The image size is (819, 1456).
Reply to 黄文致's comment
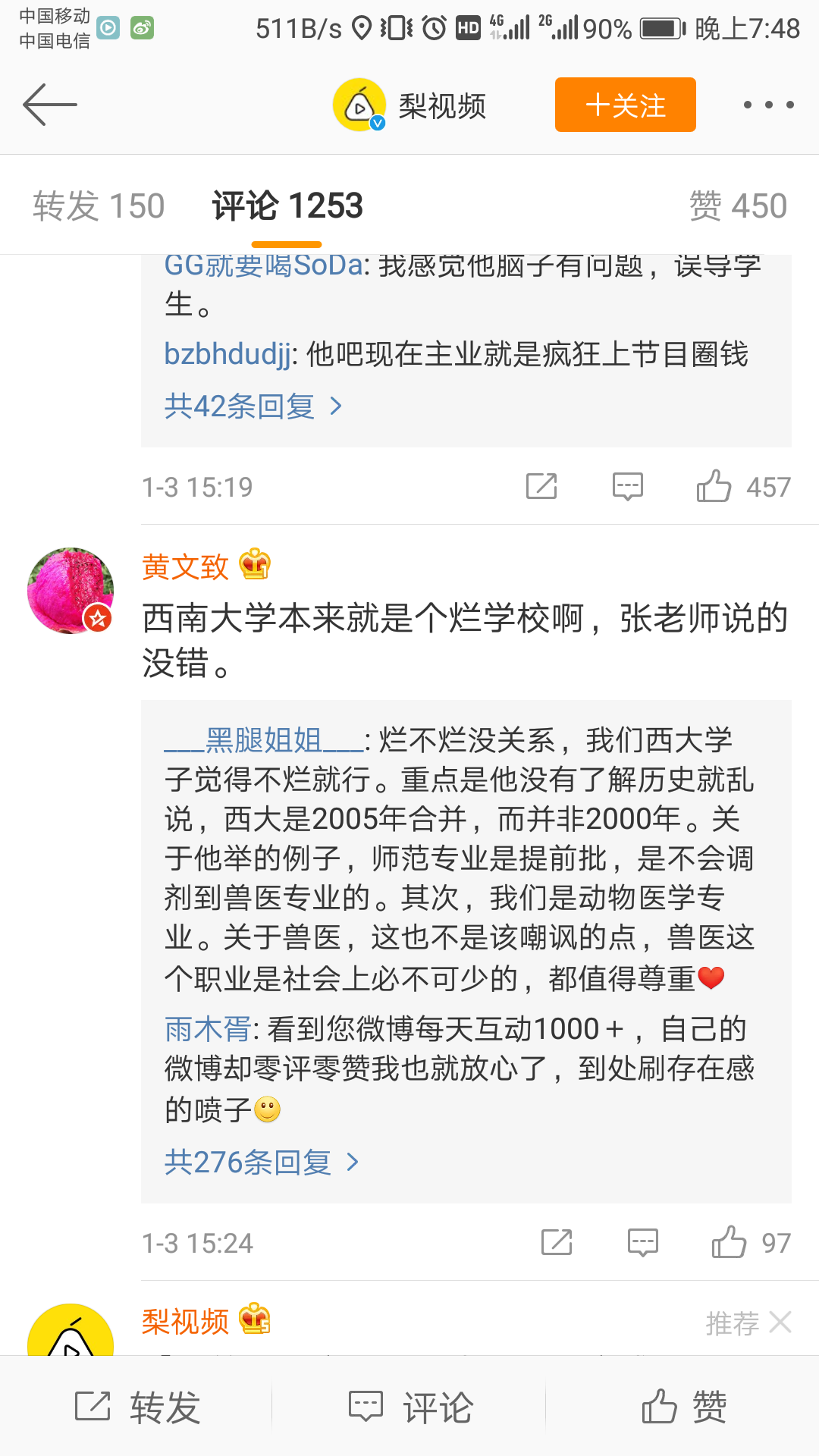(642, 1243)
